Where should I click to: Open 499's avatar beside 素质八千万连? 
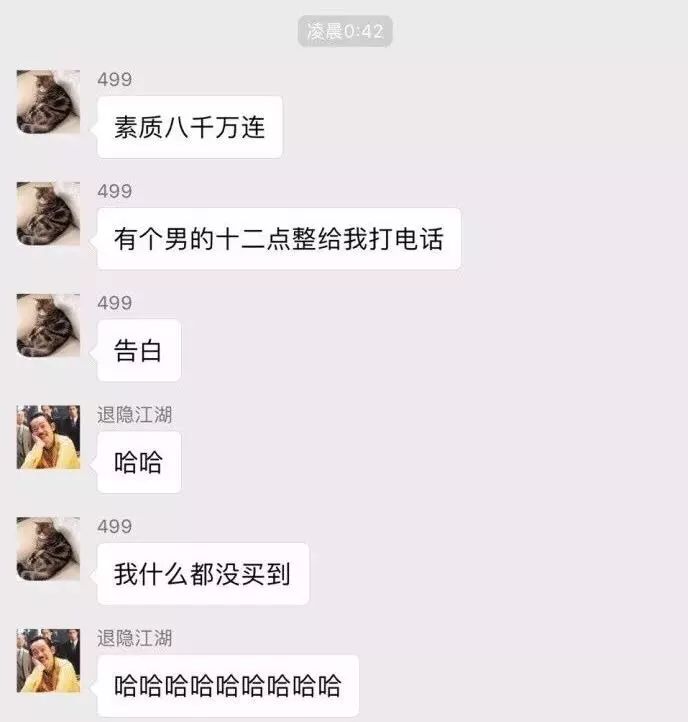48,102
